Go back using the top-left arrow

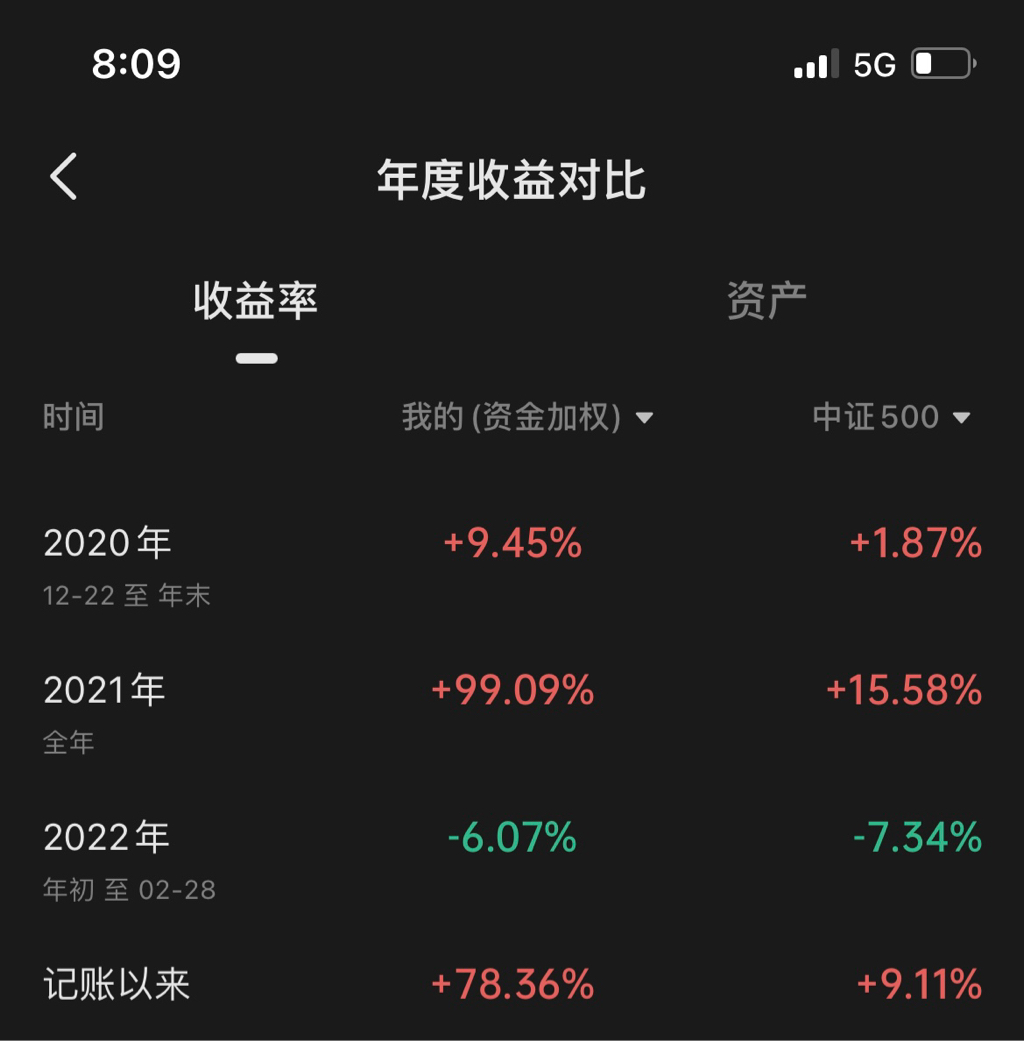(x=64, y=178)
